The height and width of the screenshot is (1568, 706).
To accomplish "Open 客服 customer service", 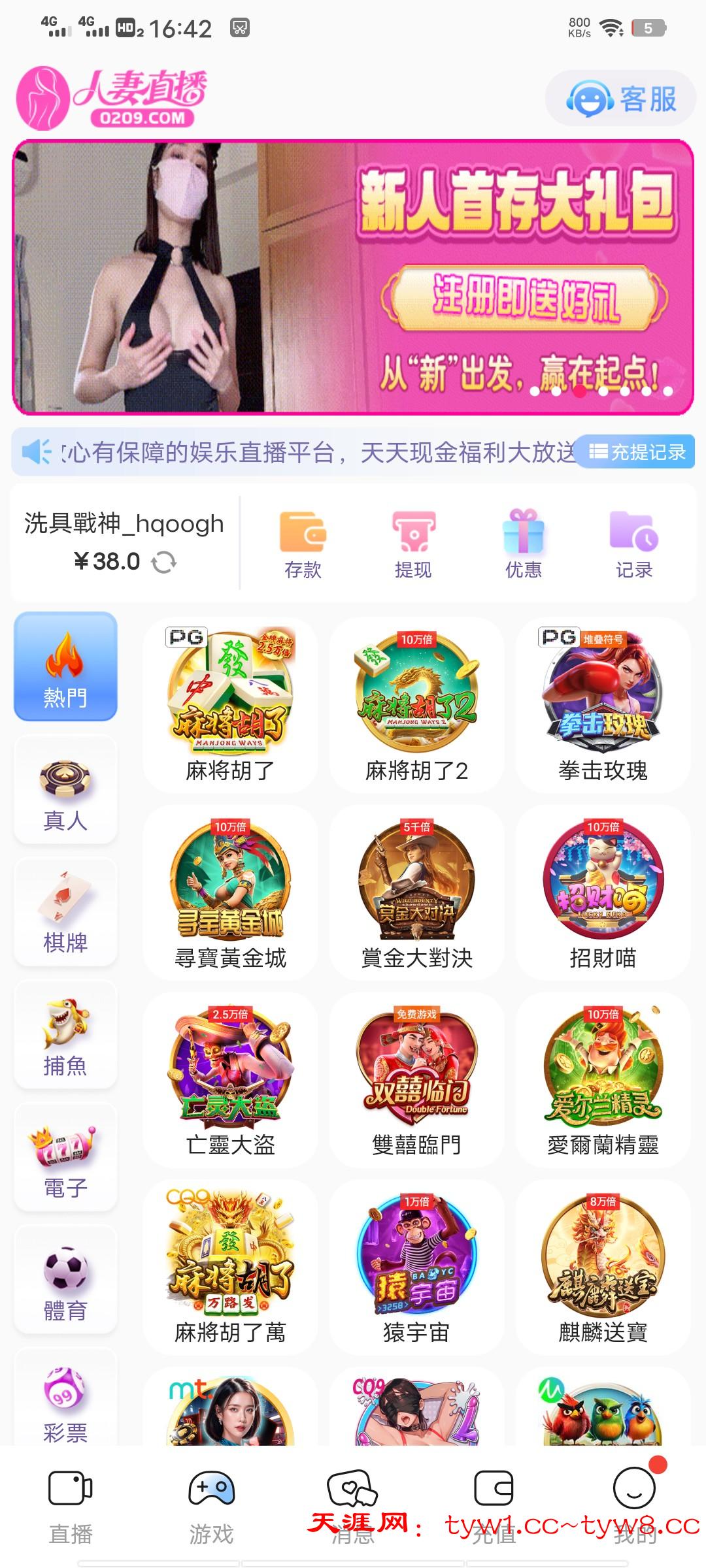I will point(621,99).
